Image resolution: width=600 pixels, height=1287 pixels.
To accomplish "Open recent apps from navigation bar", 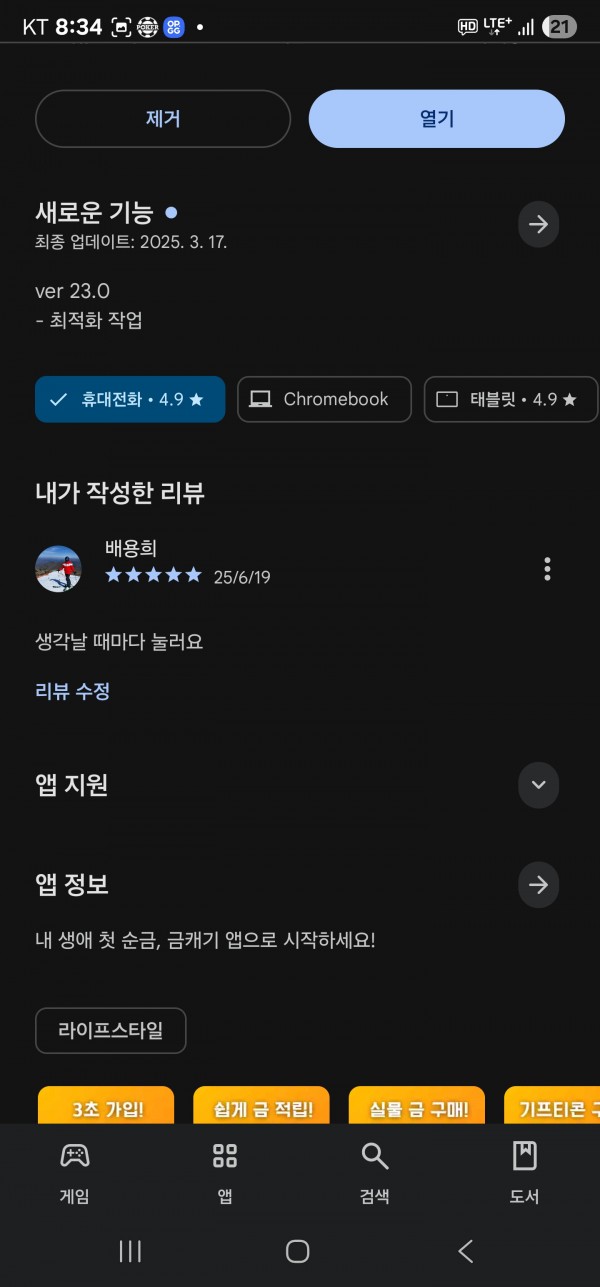I will pyautogui.click(x=130, y=1251).
